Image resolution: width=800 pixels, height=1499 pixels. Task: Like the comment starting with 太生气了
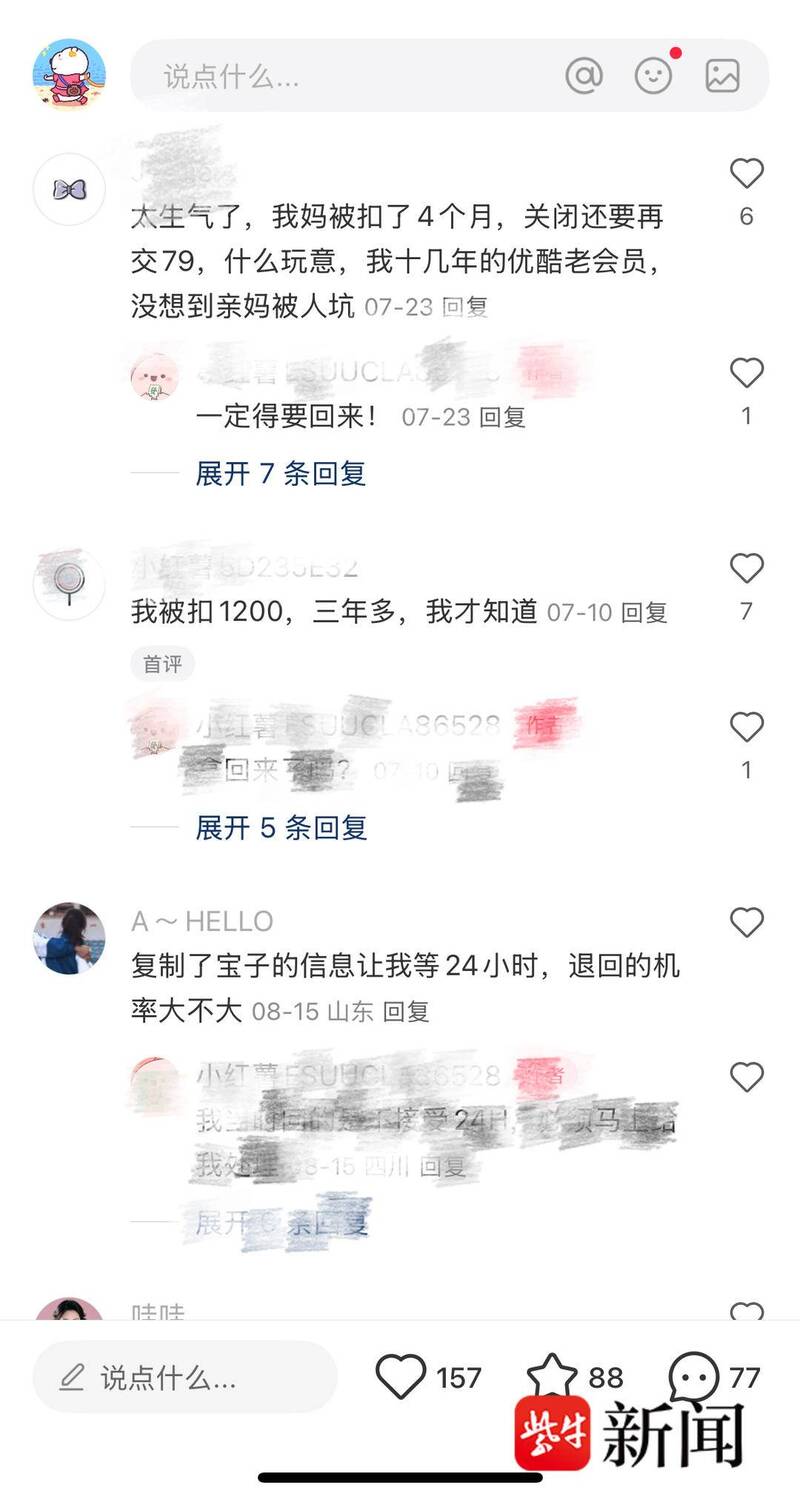[x=746, y=174]
